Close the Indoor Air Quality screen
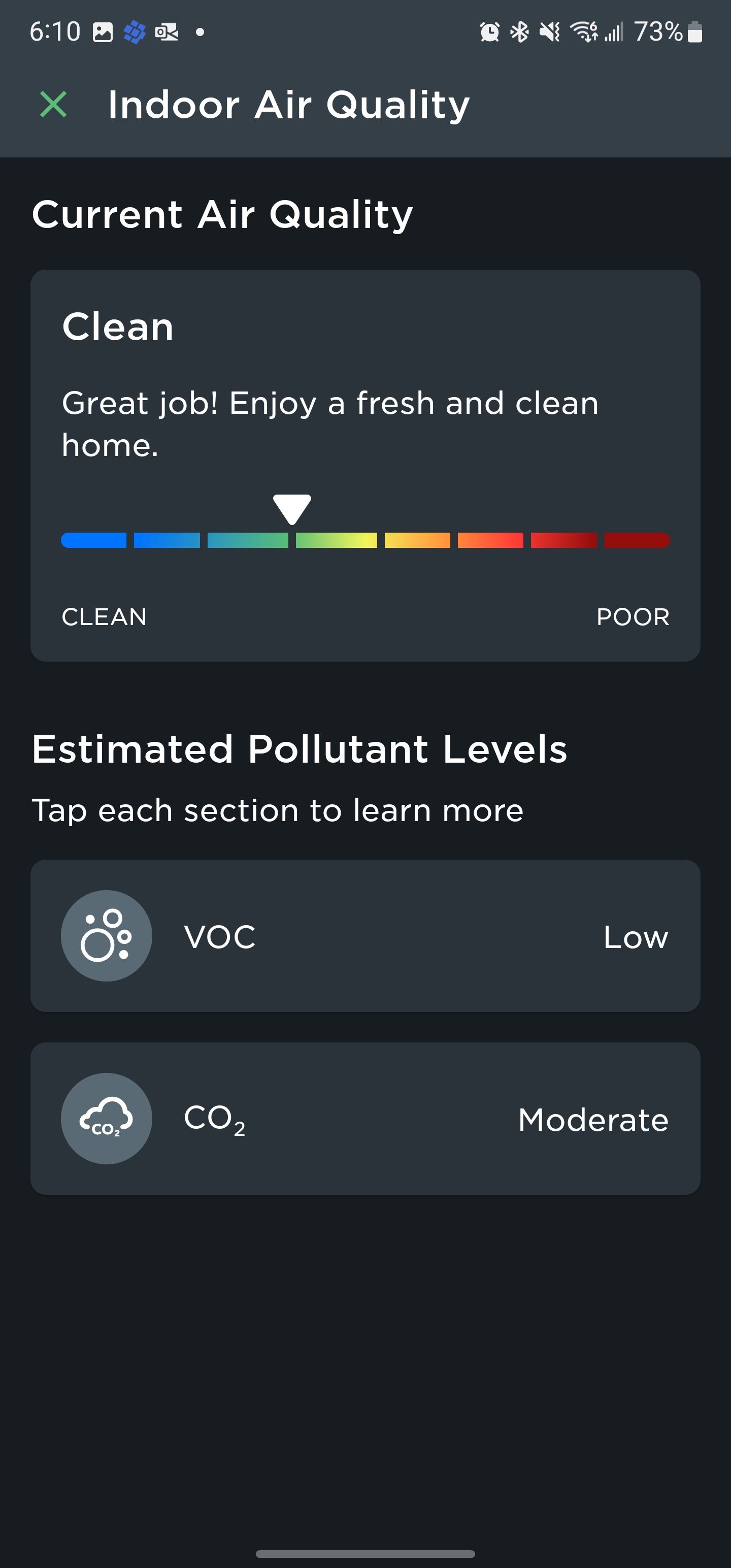Screen dimensions: 731x1568 (54, 104)
